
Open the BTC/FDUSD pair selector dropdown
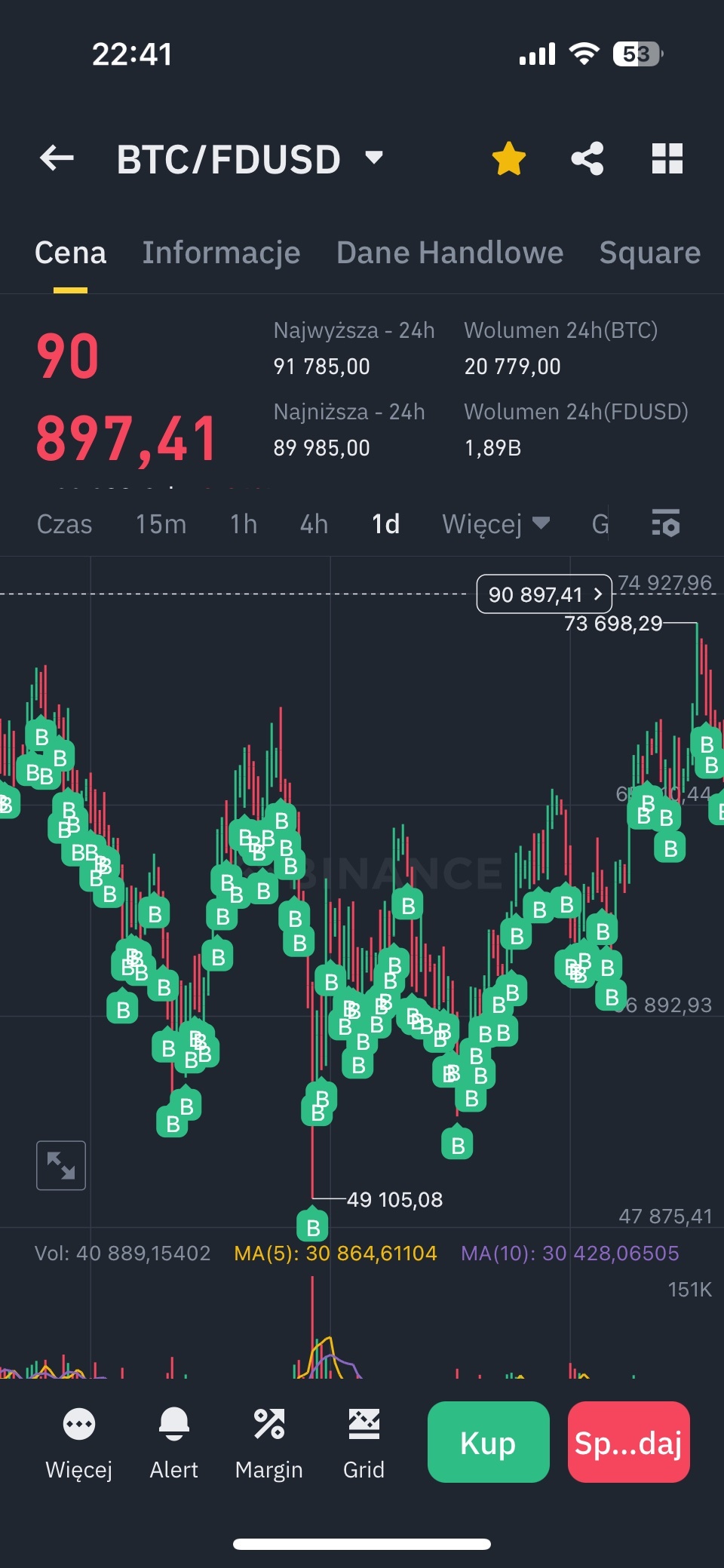click(373, 158)
